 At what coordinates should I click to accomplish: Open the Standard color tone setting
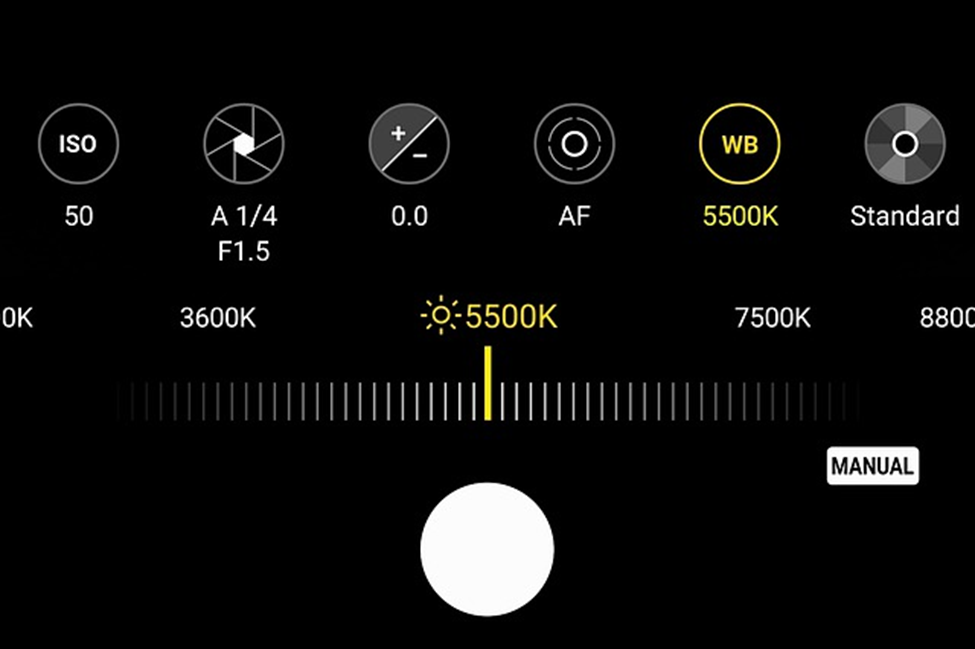tap(904, 144)
